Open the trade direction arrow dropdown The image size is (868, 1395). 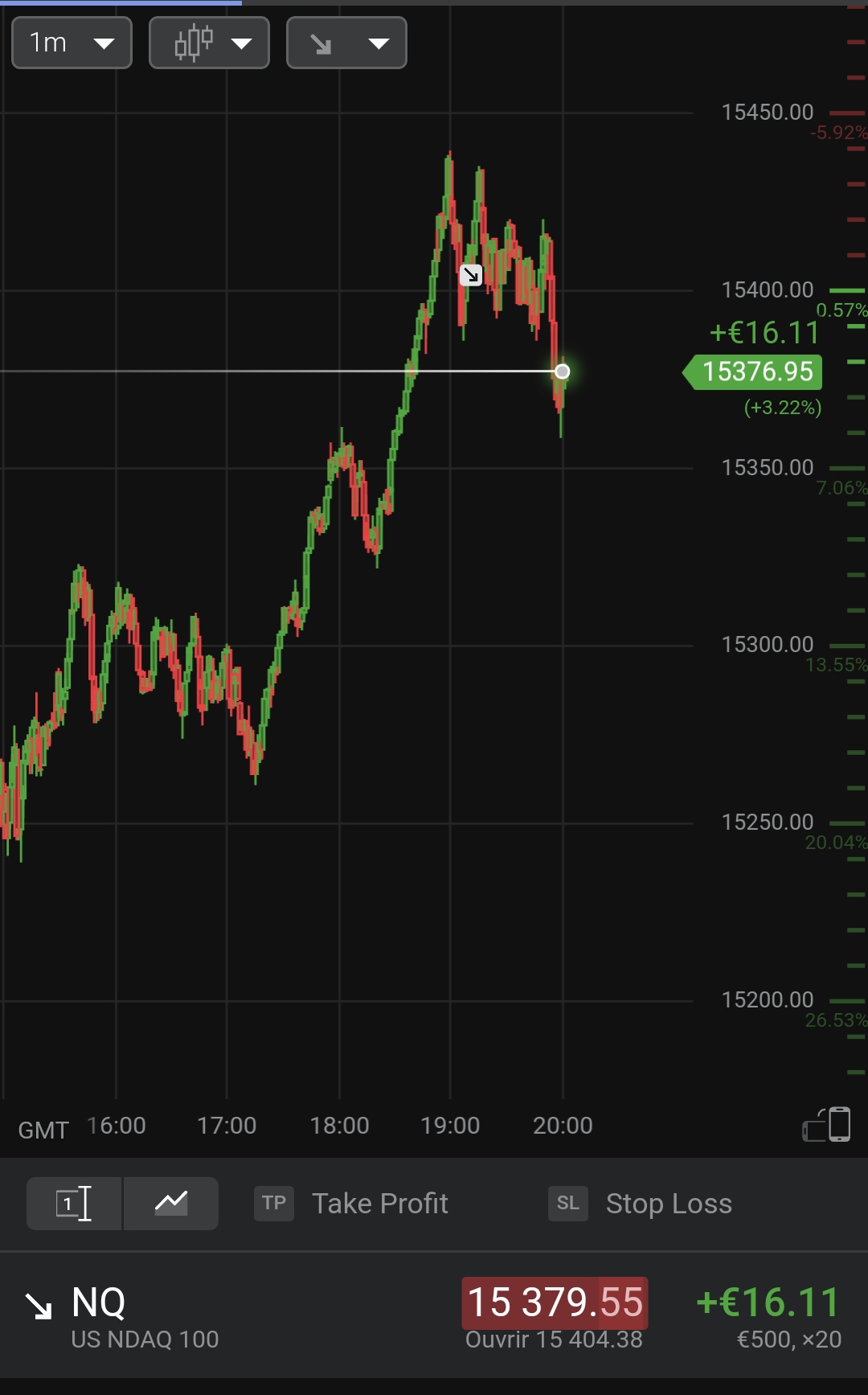pos(346,43)
